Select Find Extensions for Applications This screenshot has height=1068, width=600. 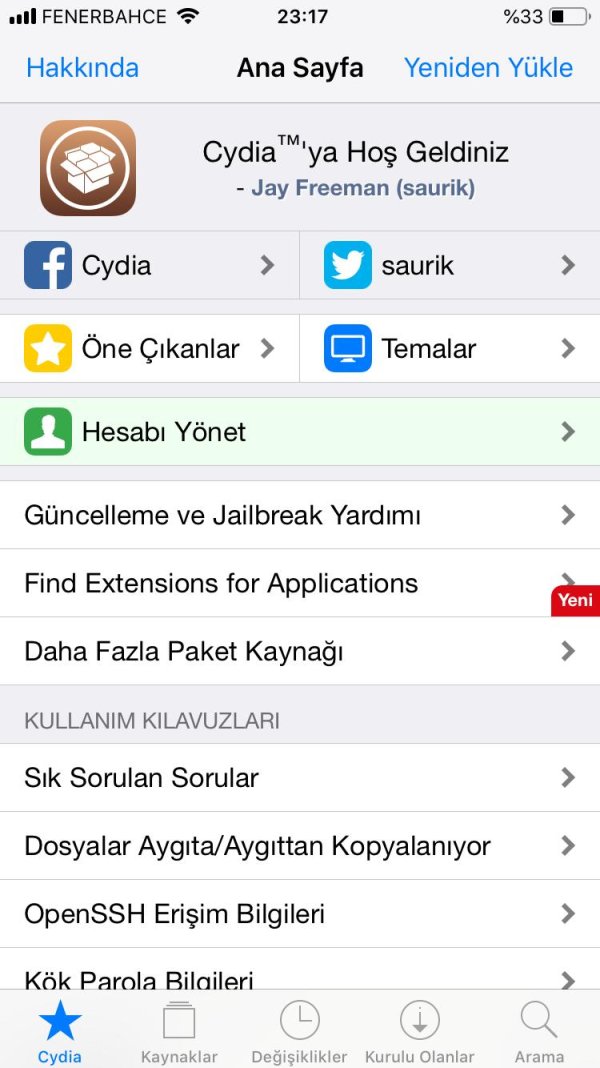300,583
